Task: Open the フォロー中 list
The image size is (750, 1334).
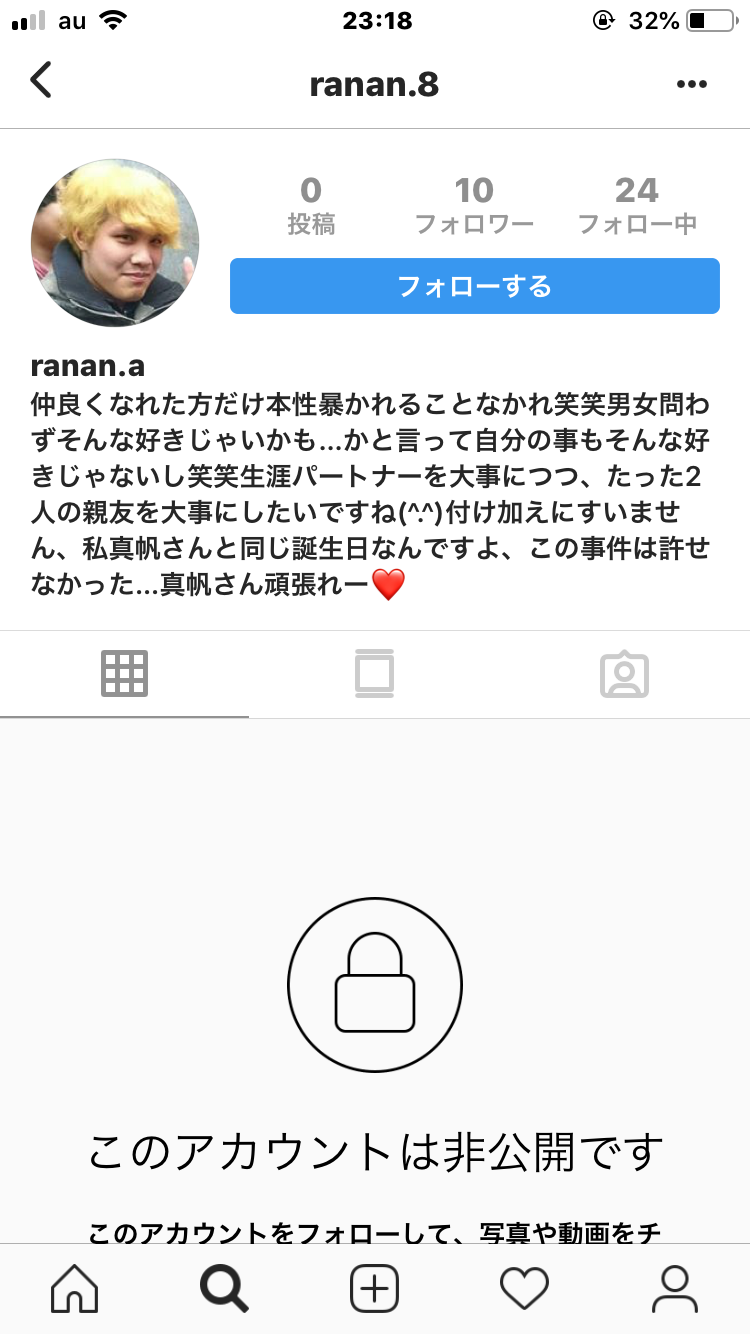Action: click(637, 205)
